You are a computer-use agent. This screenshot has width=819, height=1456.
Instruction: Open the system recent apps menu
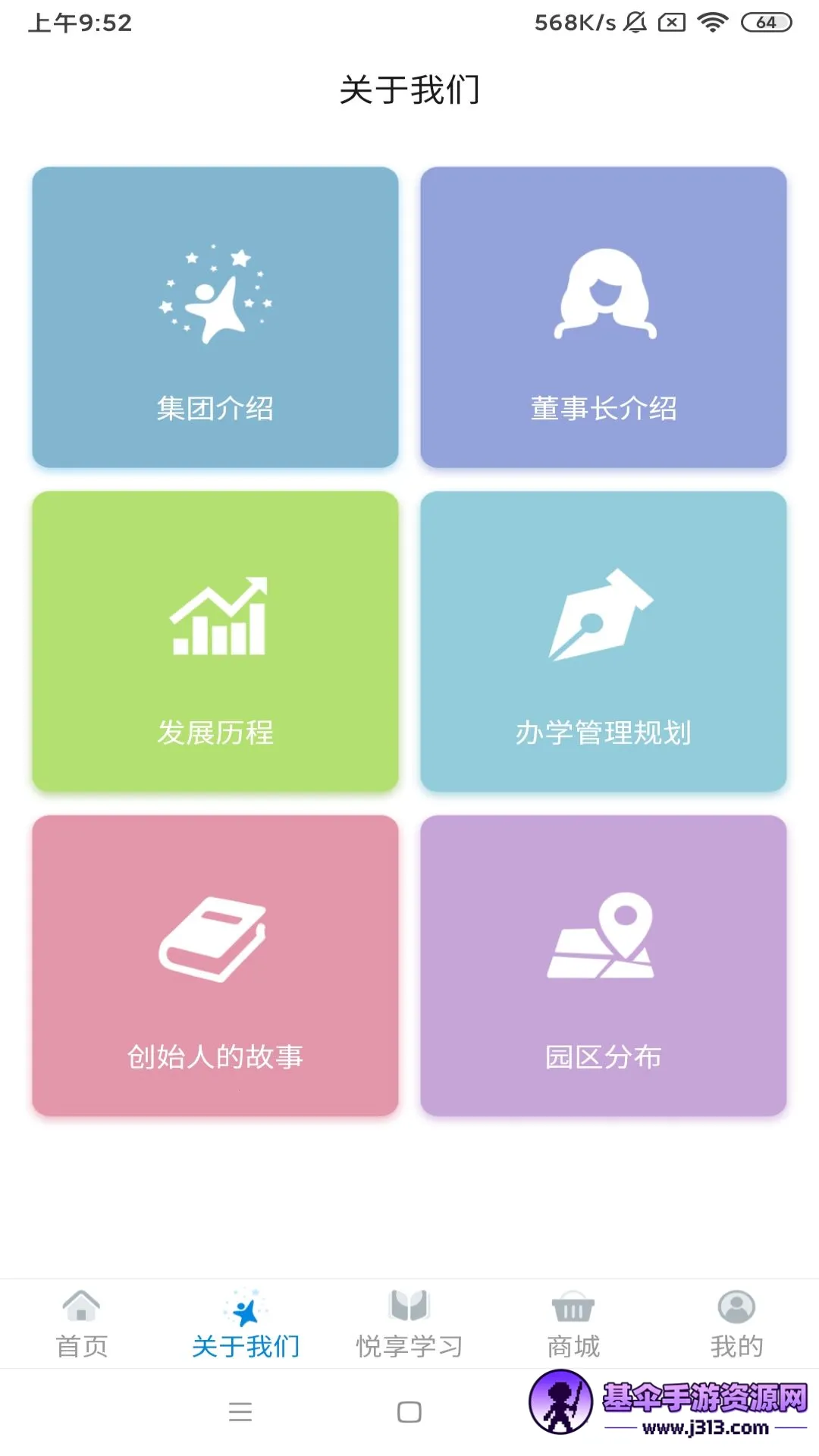[240, 1412]
